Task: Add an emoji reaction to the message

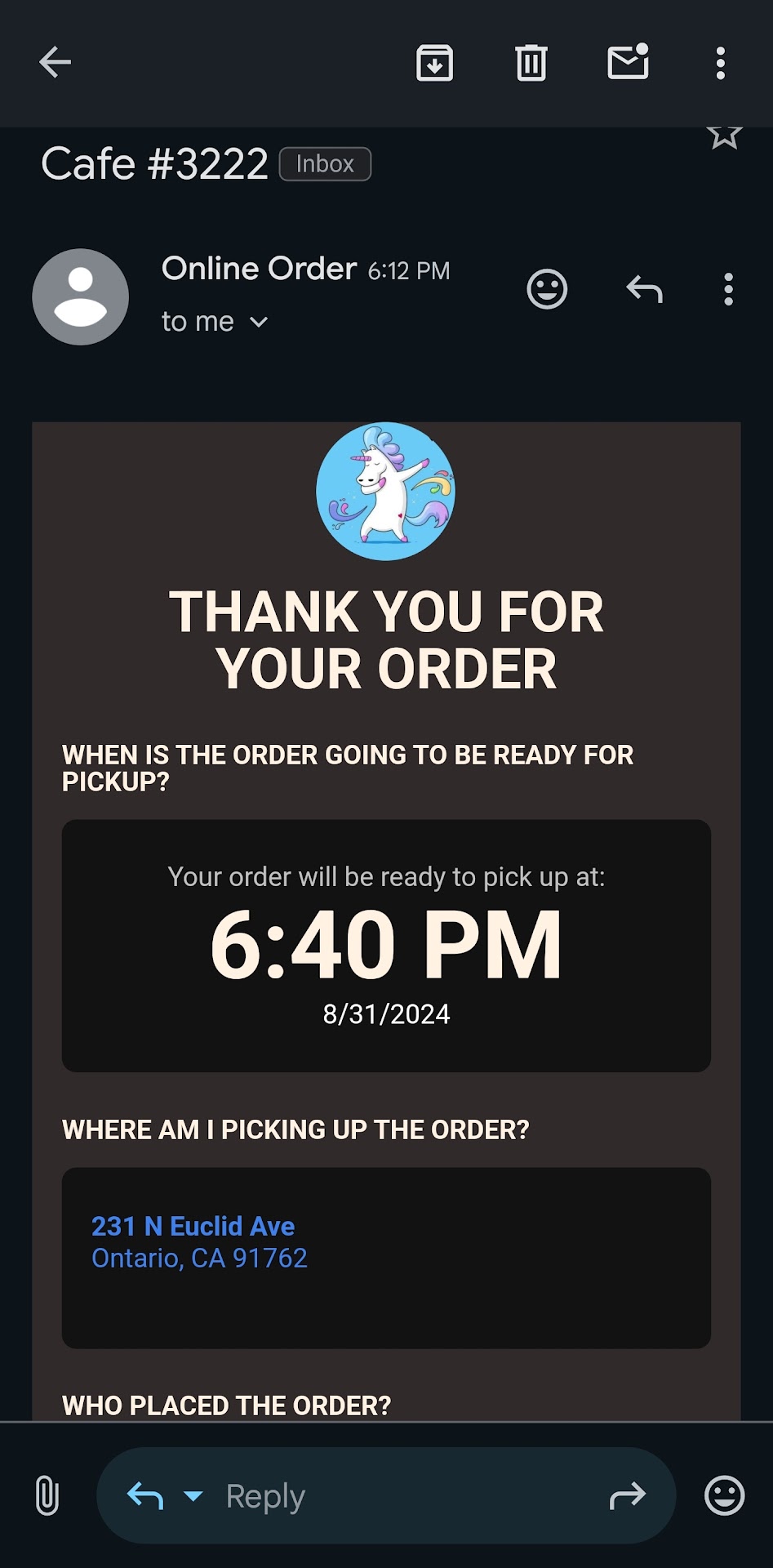Action: click(x=547, y=289)
